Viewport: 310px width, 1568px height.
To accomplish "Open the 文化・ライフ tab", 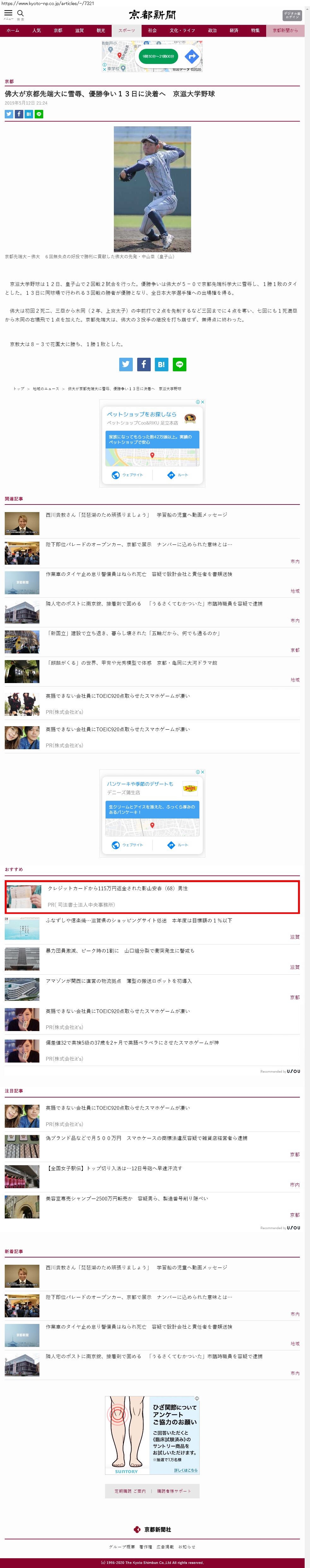I will point(182,31).
